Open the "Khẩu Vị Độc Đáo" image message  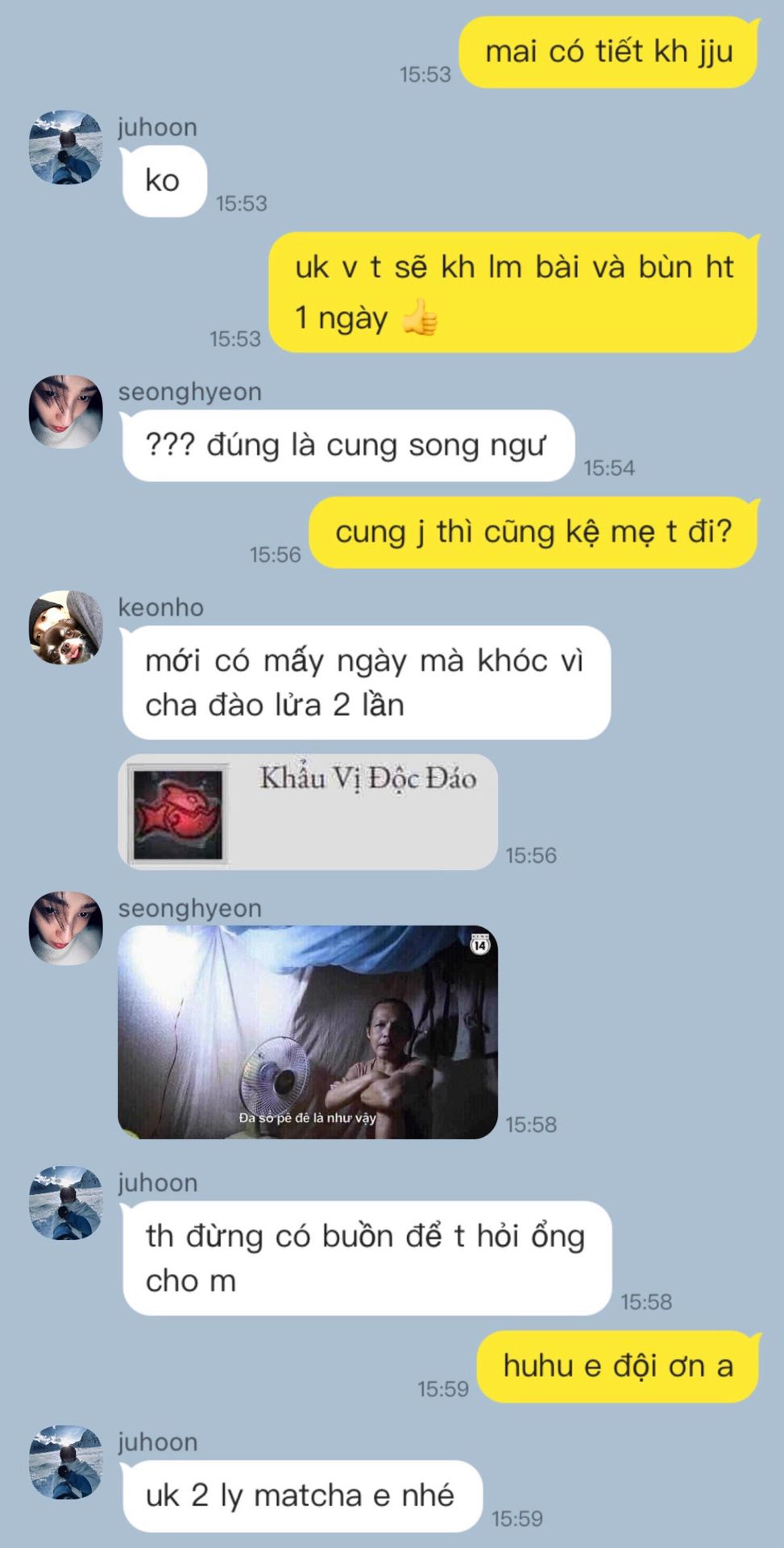pyautogui.click(x=308, y=812)
